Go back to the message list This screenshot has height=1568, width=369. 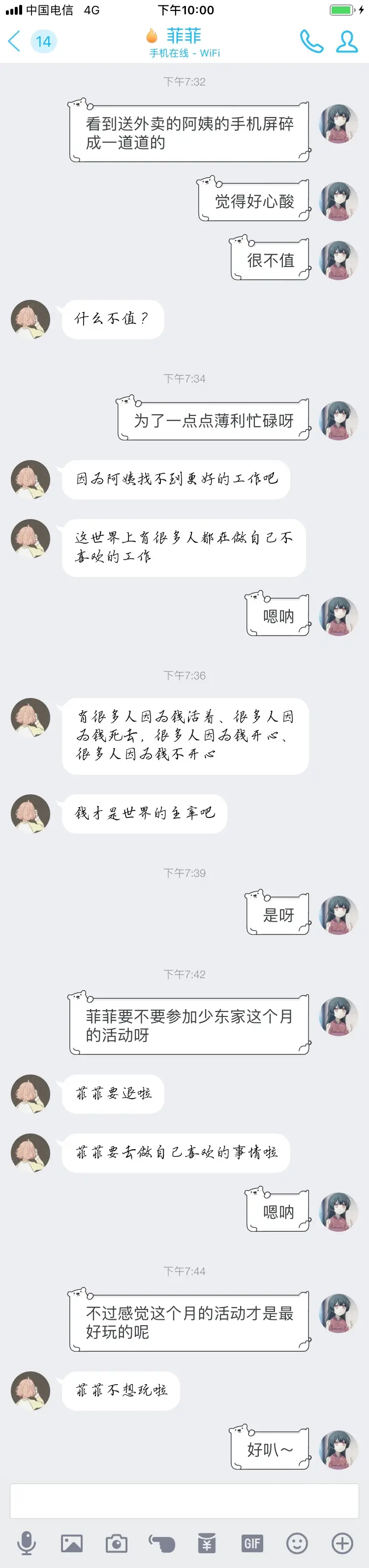coord(15,41)
